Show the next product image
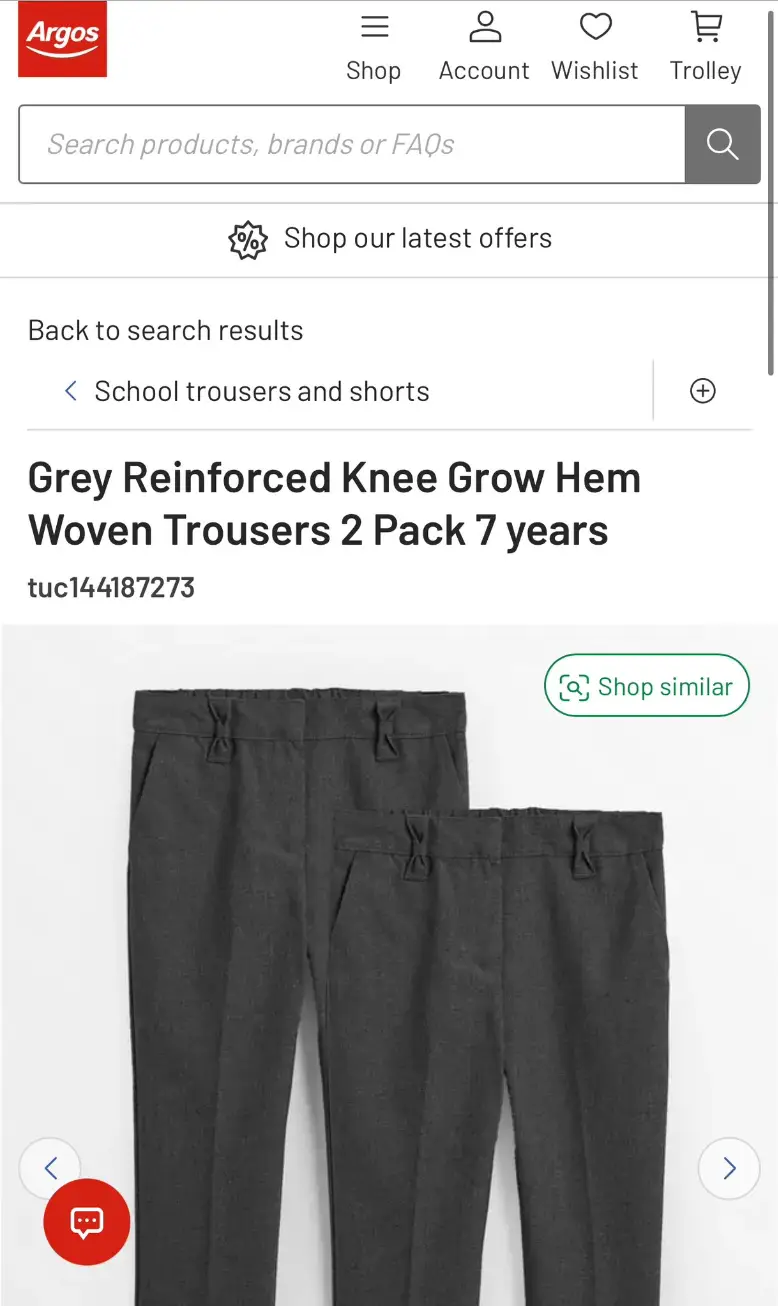This screenshot has height=1306, width=778. (x=729, y=1168)
